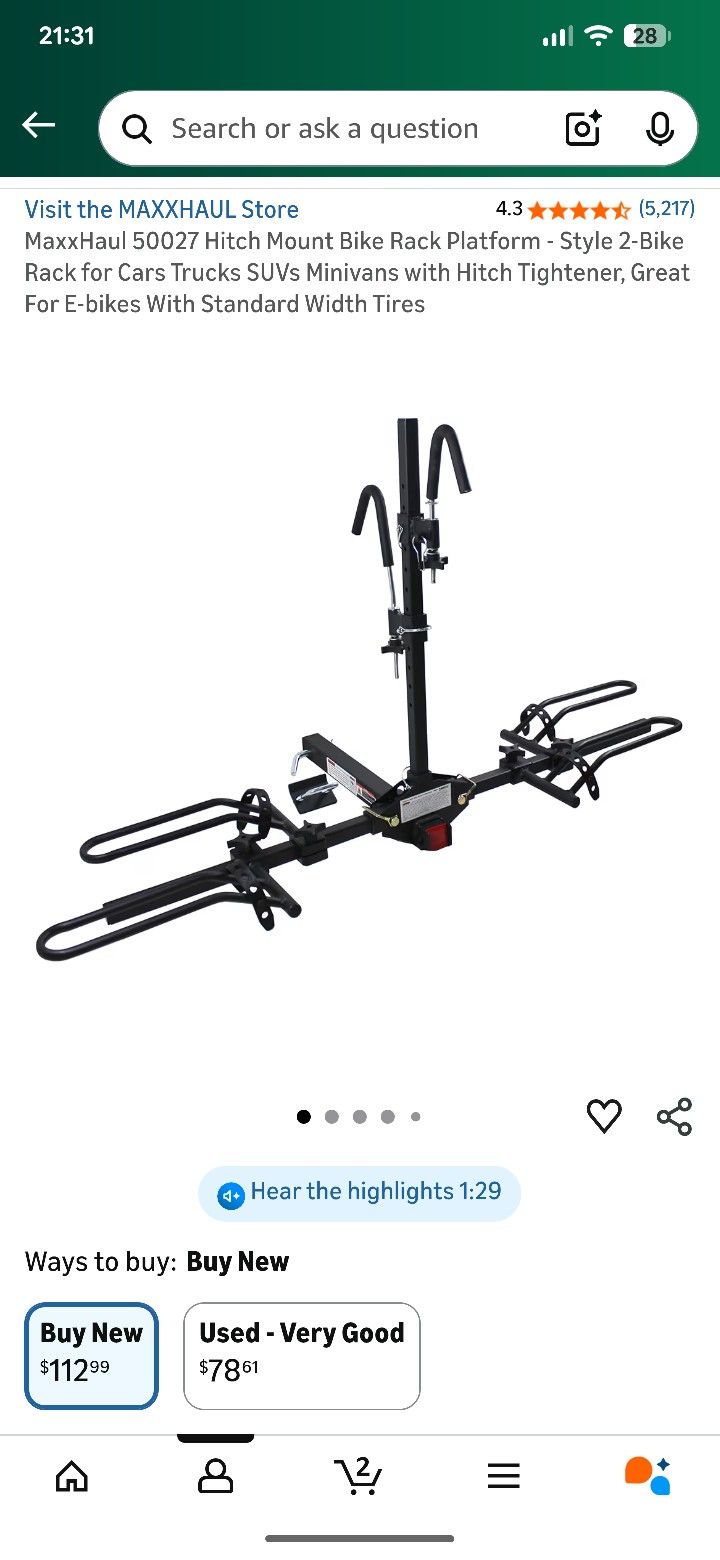The height and width of the screenshot is (1560, 720).
Task: Play the Hear the highlights audio
Action: [x=359, y=1191]
